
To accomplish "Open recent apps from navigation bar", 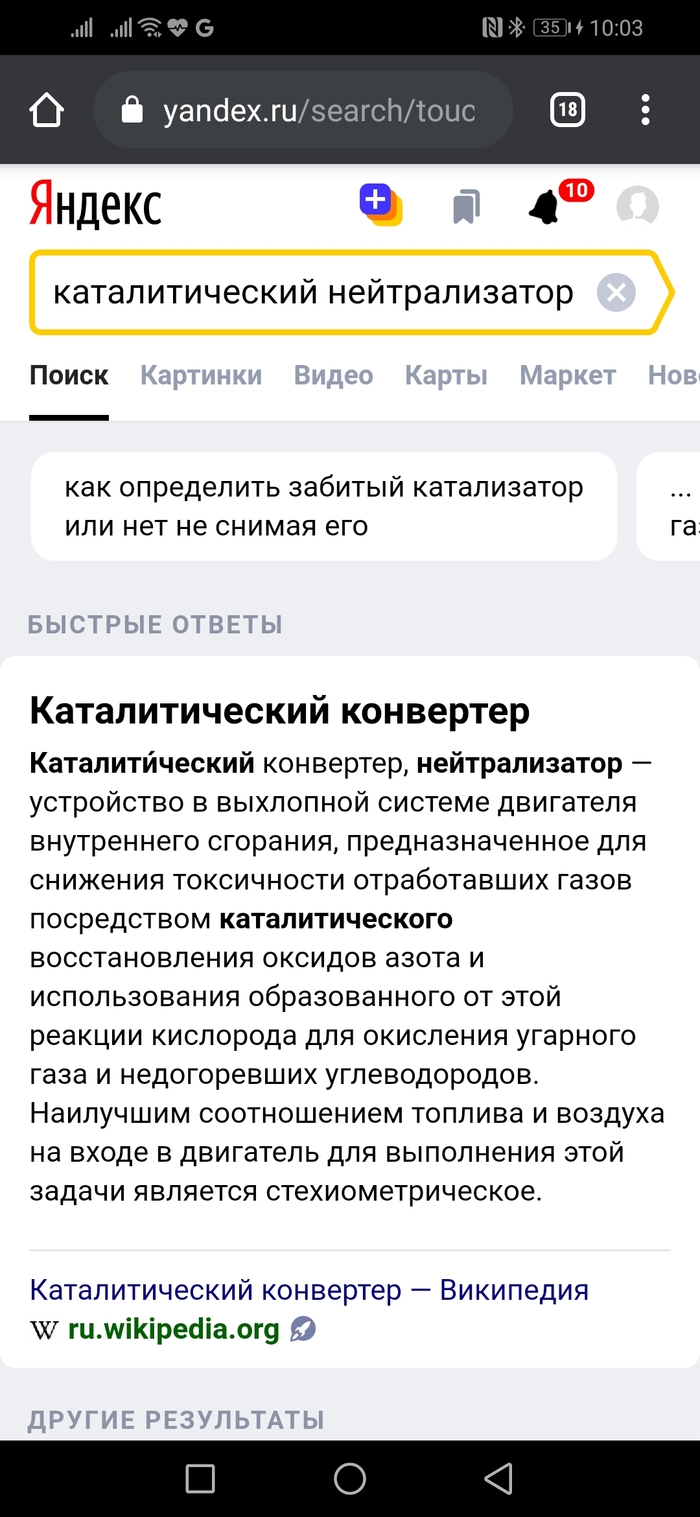I will coord(201,1478).
